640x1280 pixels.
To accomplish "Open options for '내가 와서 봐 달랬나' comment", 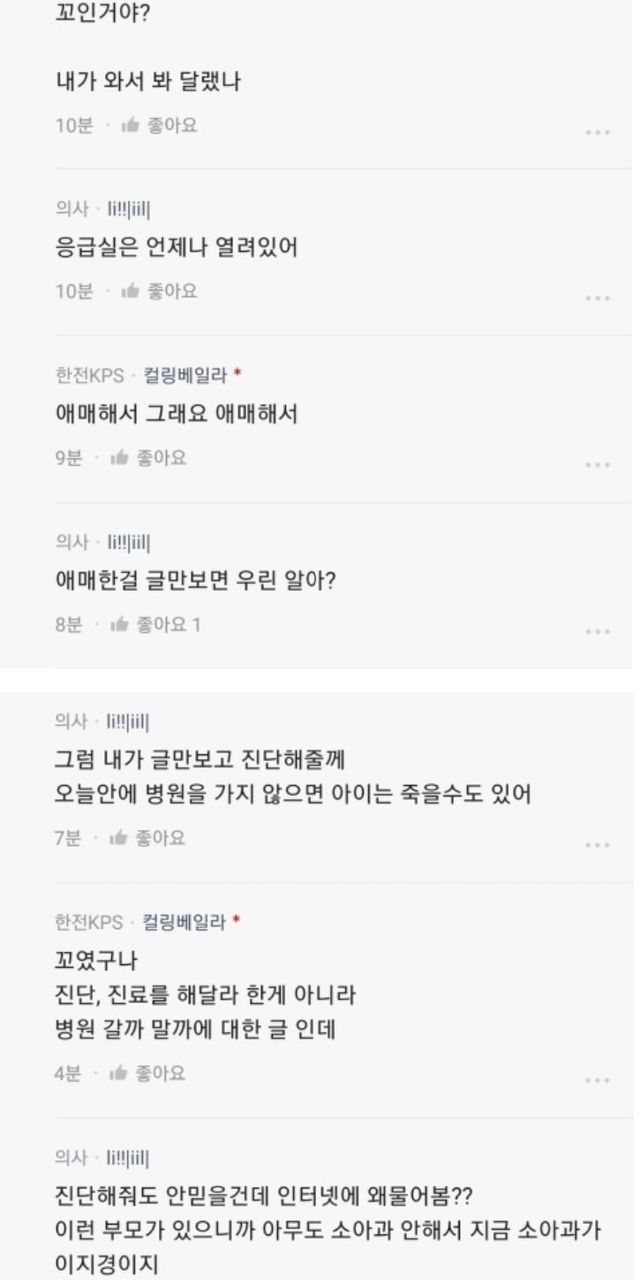I will coord(598,132).
